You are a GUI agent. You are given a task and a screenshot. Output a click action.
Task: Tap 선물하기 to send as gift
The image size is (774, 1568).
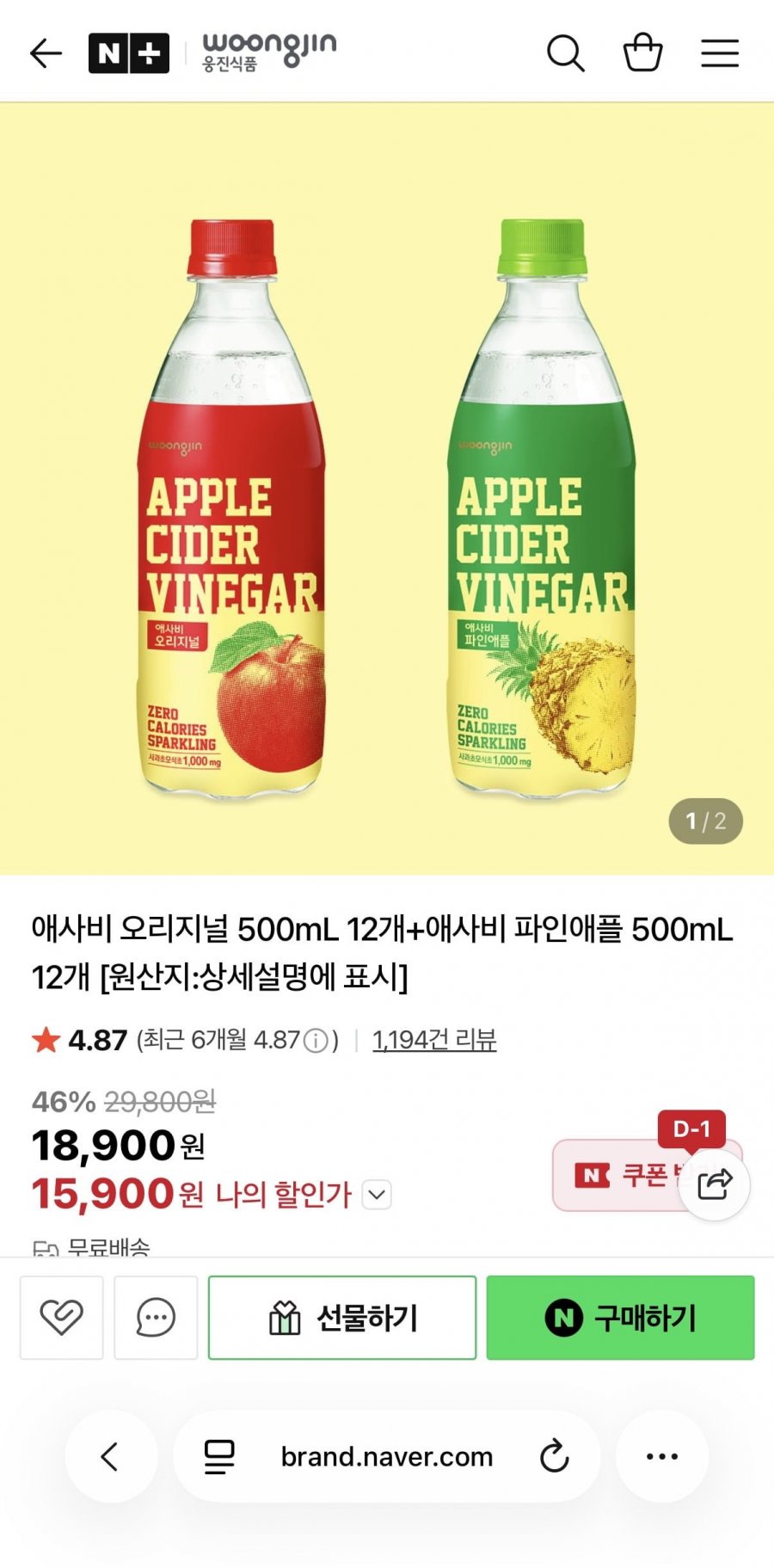(342, 1317)
